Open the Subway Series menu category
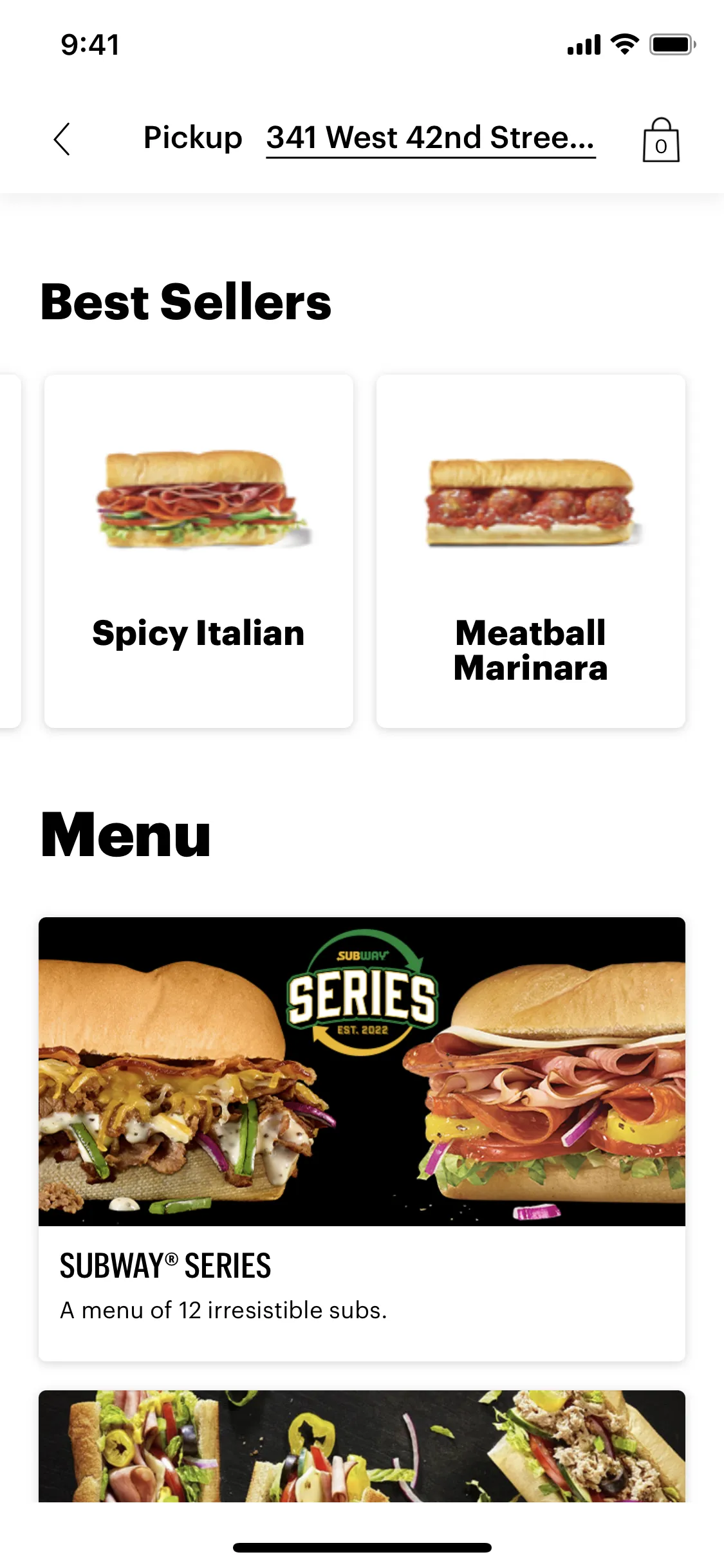Screen dimensions: 724x1568 pos(362,1139)
